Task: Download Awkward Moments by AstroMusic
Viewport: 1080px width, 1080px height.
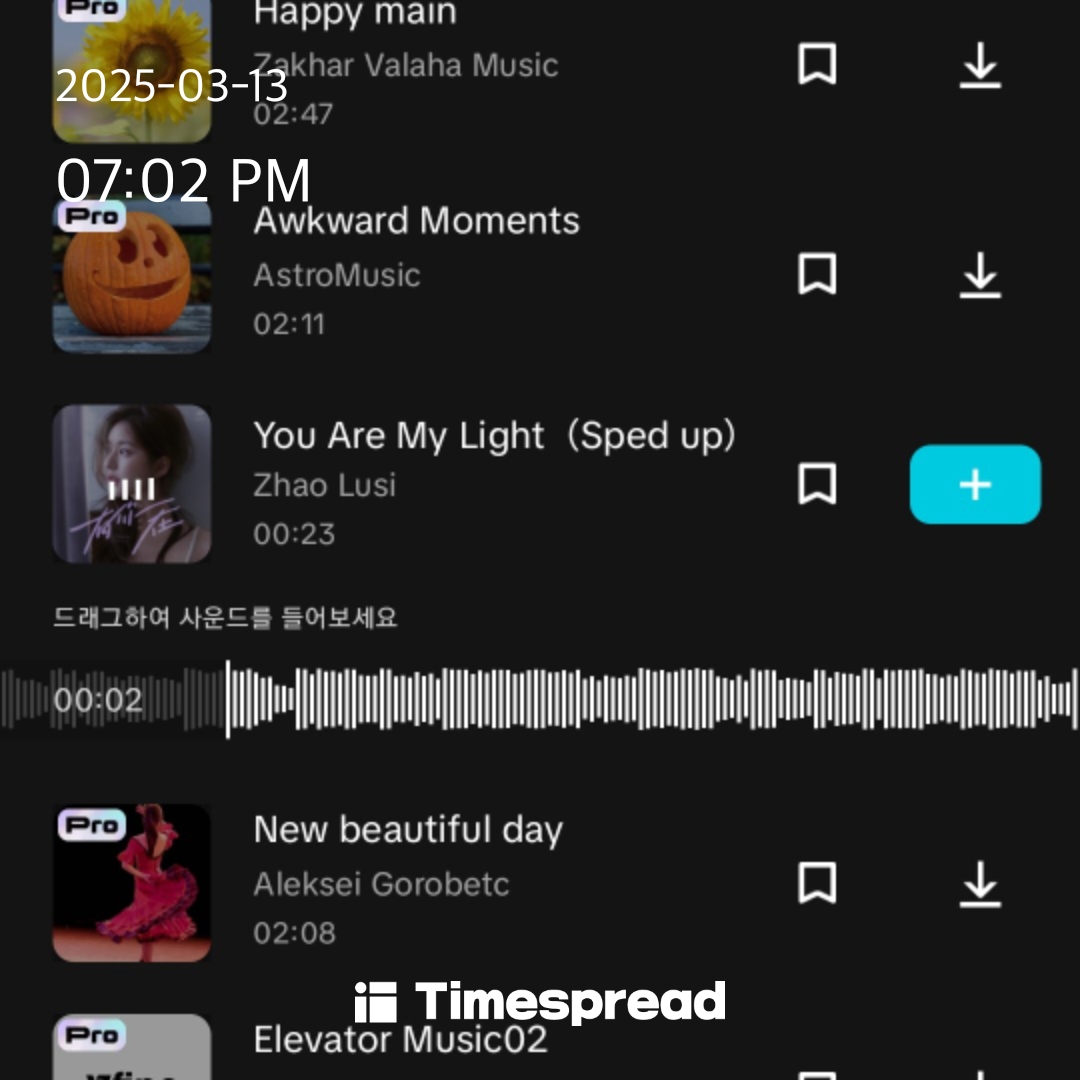Action: [979, 275]
